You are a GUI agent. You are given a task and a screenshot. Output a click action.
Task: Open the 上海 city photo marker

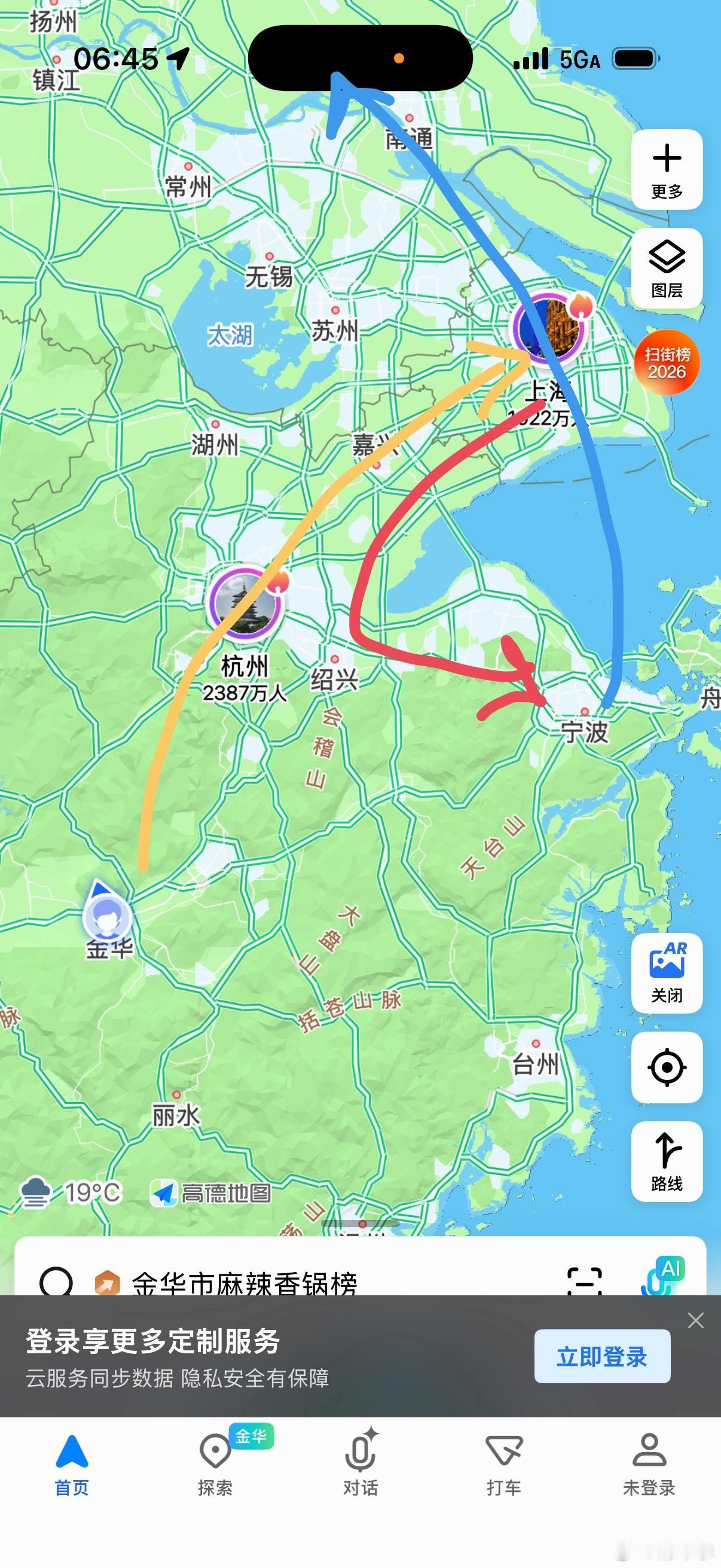[x=549, y=329]
